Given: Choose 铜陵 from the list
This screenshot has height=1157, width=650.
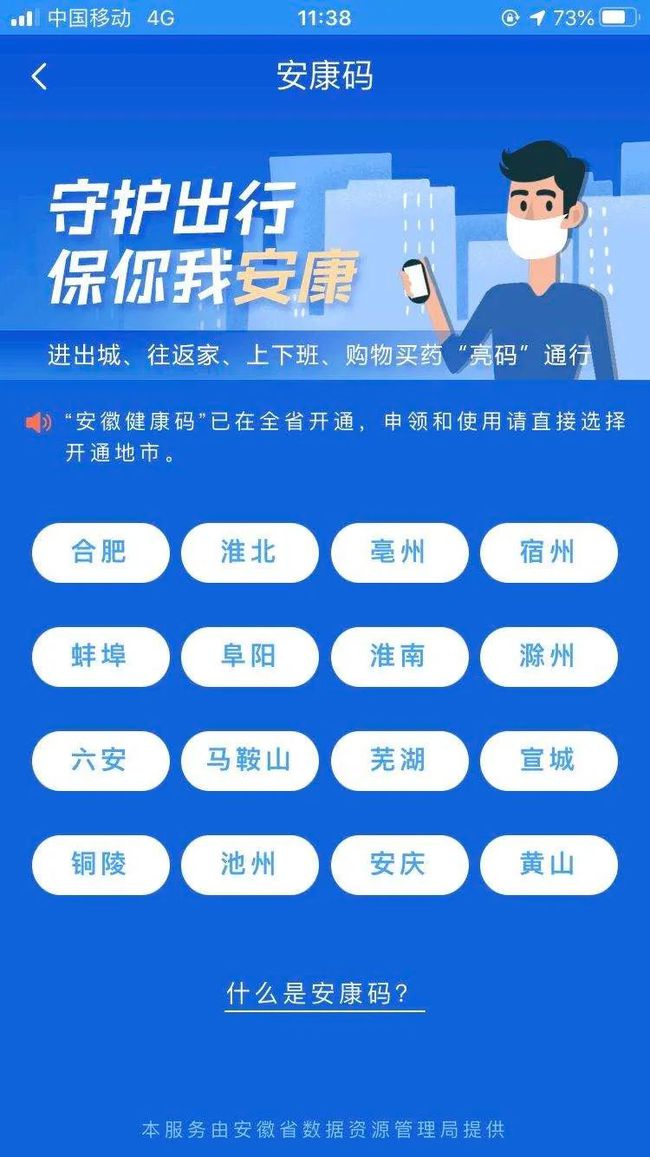Looking at the screenshot, I should coord(100,865).
